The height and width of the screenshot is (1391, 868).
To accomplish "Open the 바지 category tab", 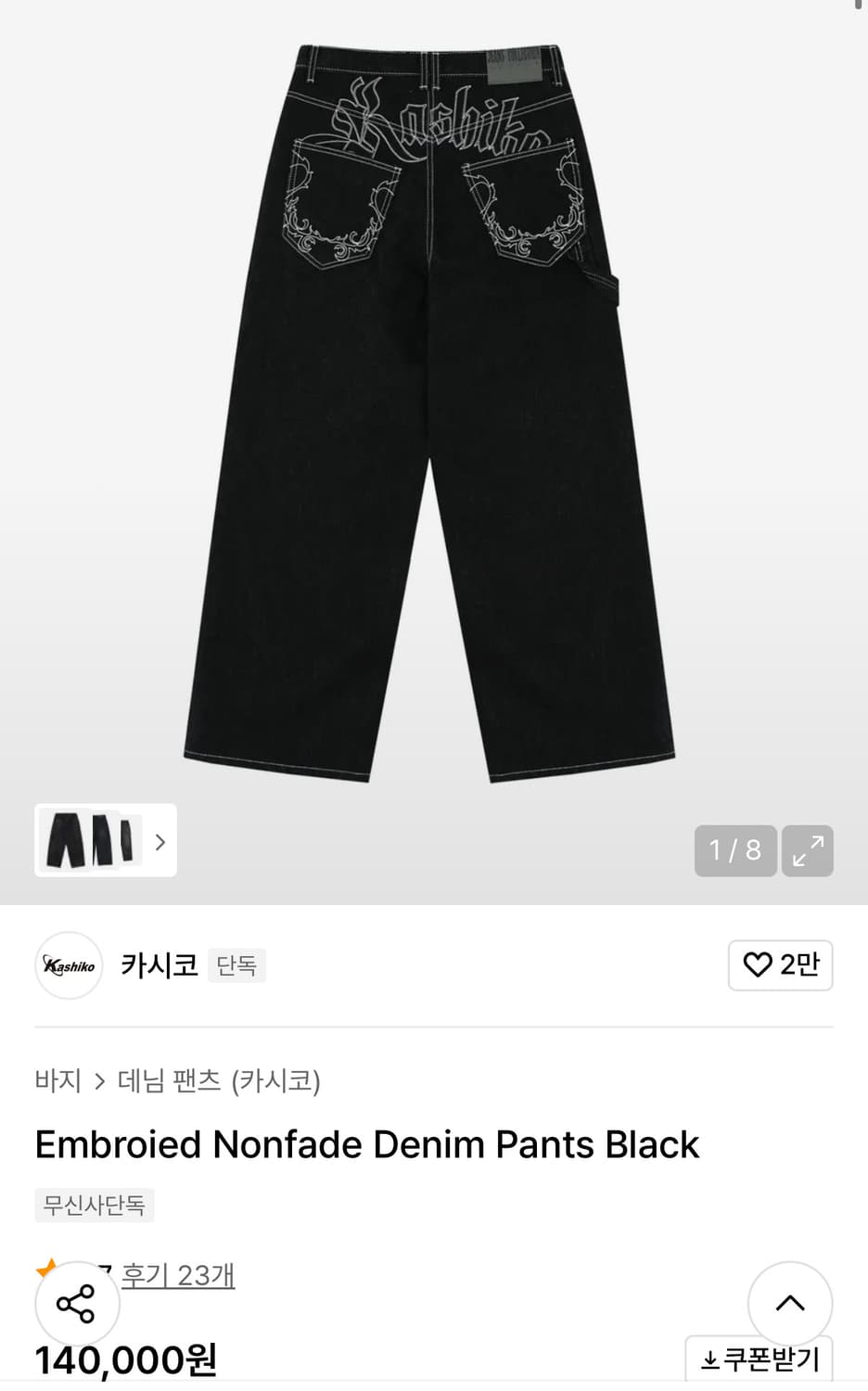I will (x=58, y=1081).
